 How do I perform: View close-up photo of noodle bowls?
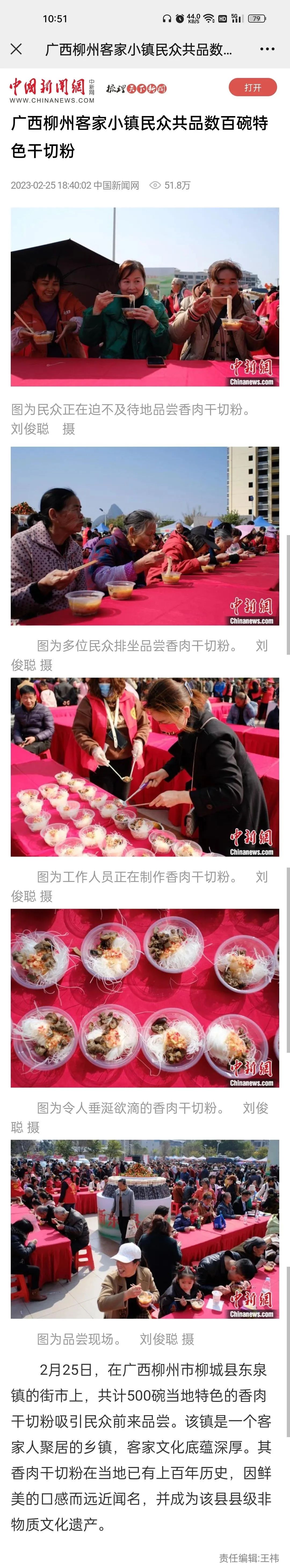coord(145,998)
